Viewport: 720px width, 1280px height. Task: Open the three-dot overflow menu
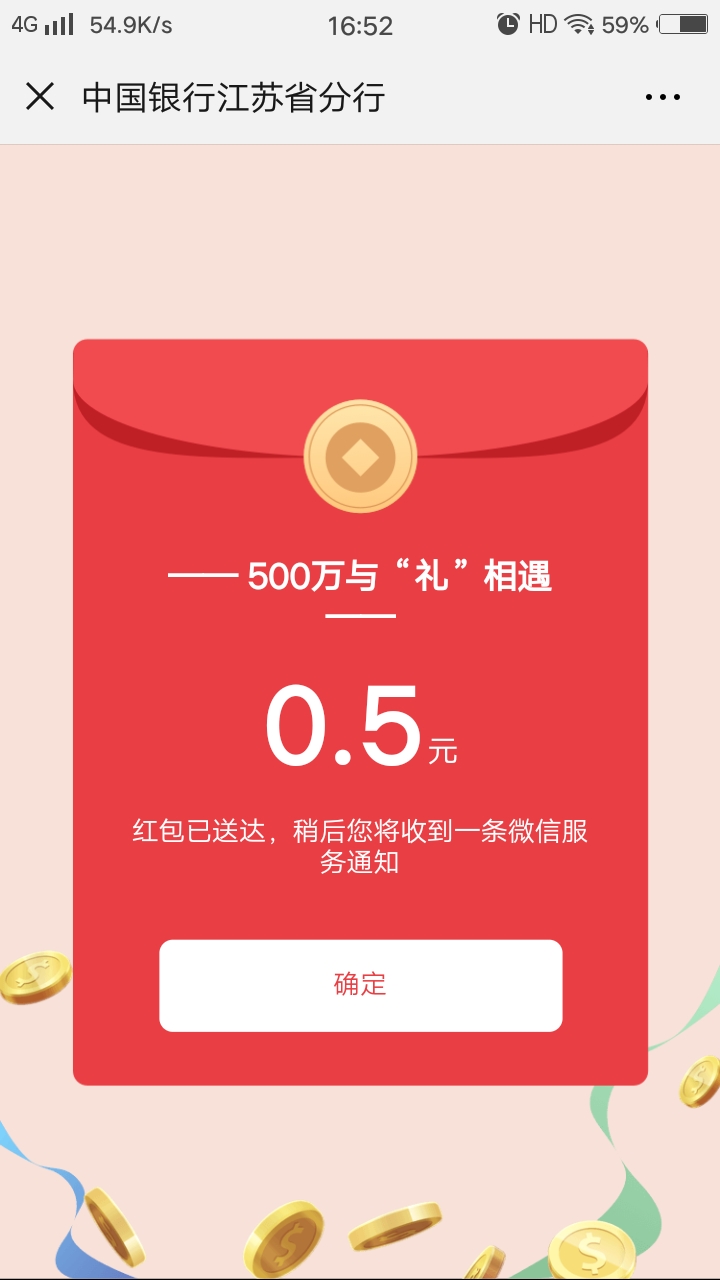[x=662, y=97]
